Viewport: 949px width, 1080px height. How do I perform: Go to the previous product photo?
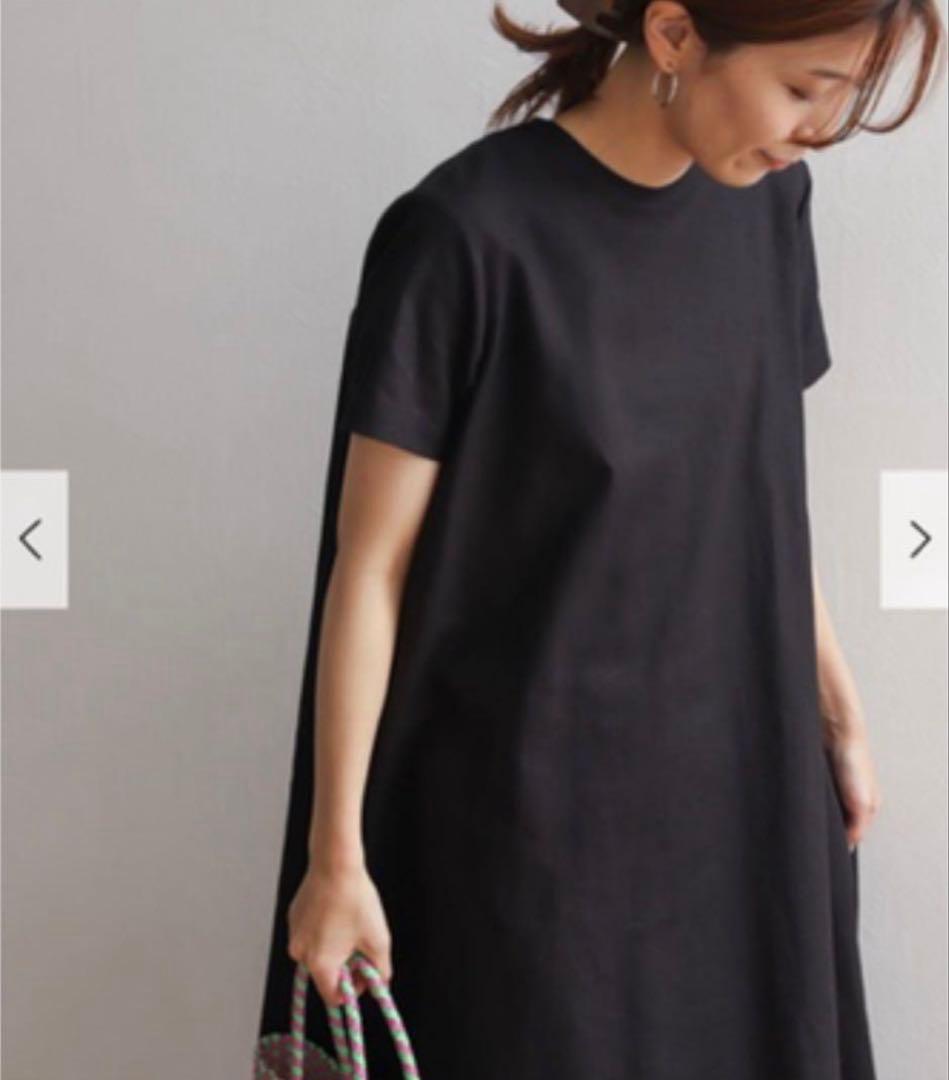coord(33,540)
